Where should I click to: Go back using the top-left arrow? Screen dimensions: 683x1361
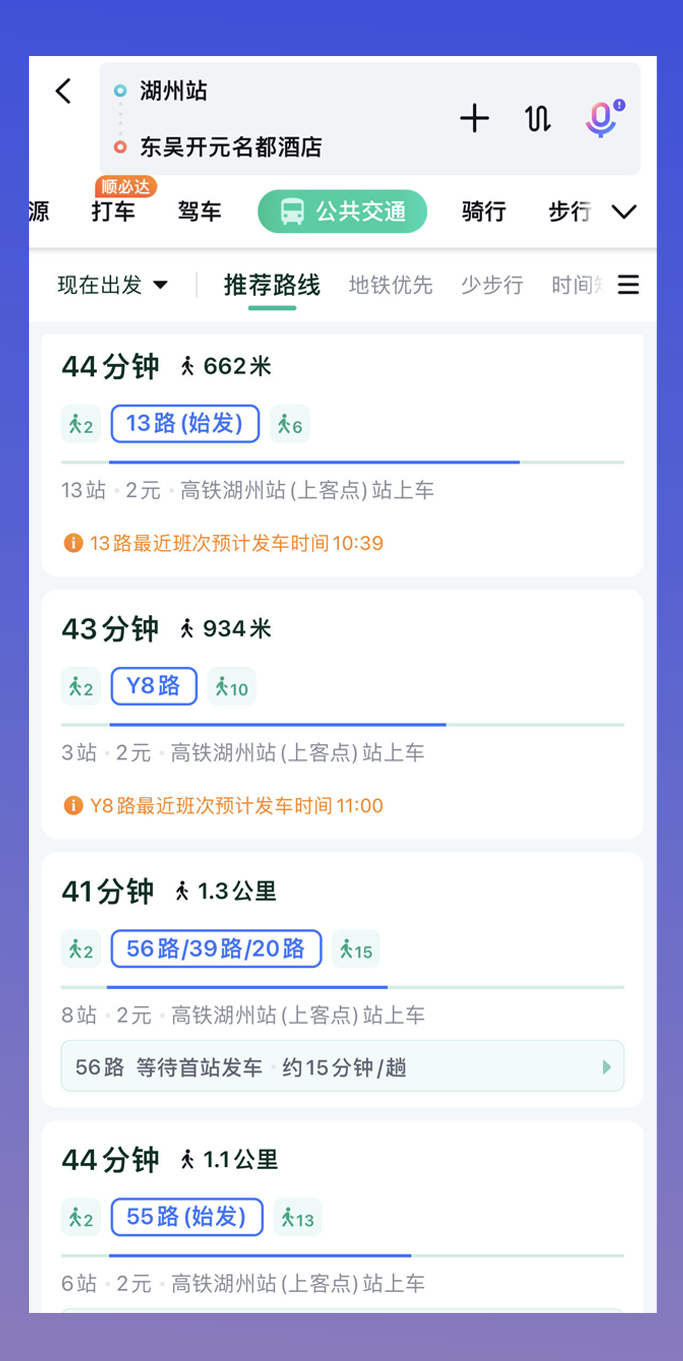63,92
